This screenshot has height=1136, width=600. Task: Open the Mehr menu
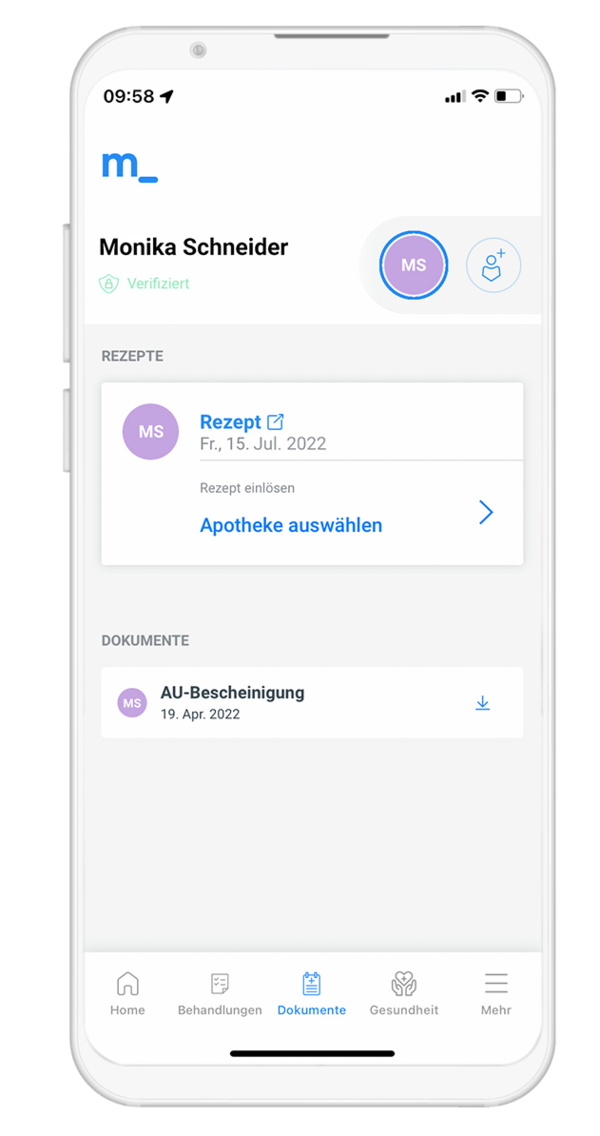[496, 993]
